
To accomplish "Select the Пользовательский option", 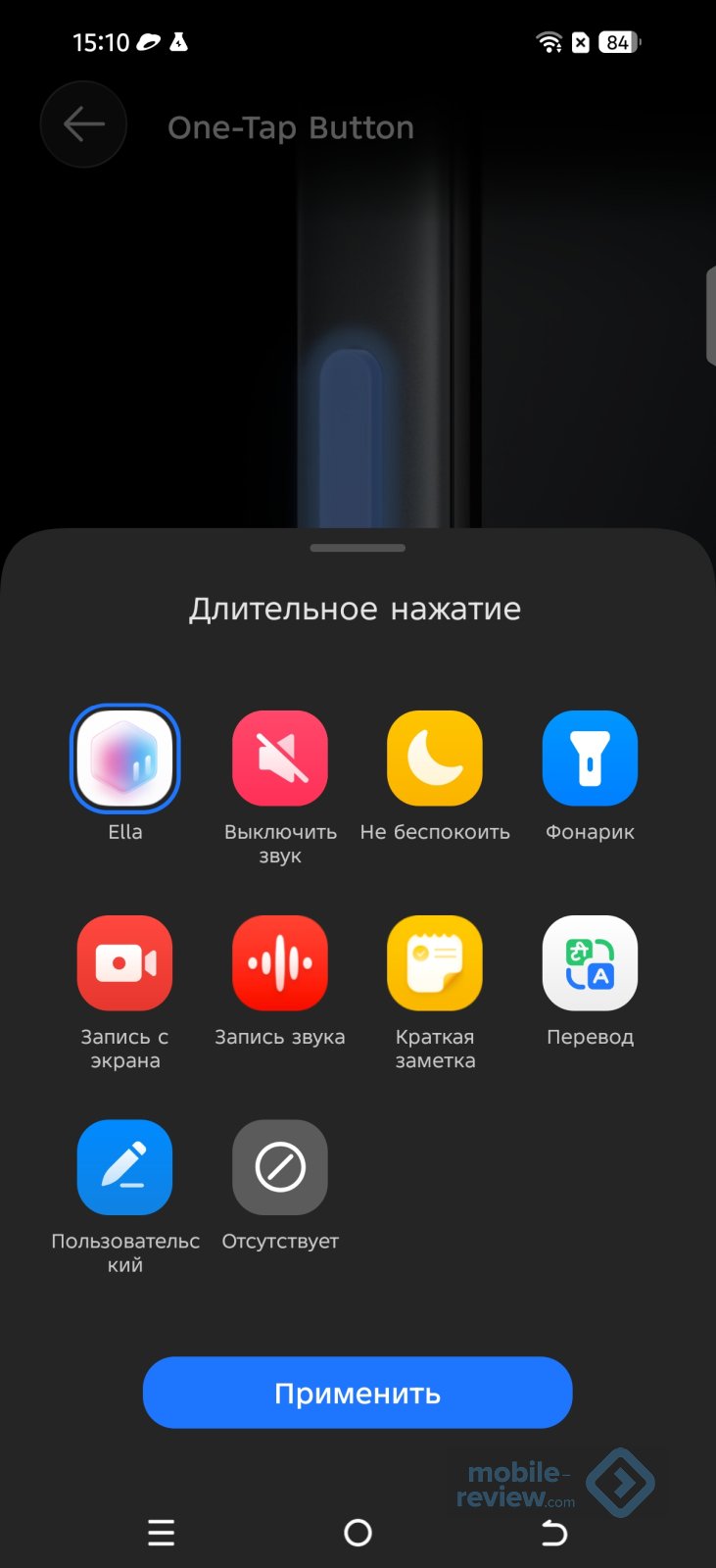I will [x=124, y=1167].
